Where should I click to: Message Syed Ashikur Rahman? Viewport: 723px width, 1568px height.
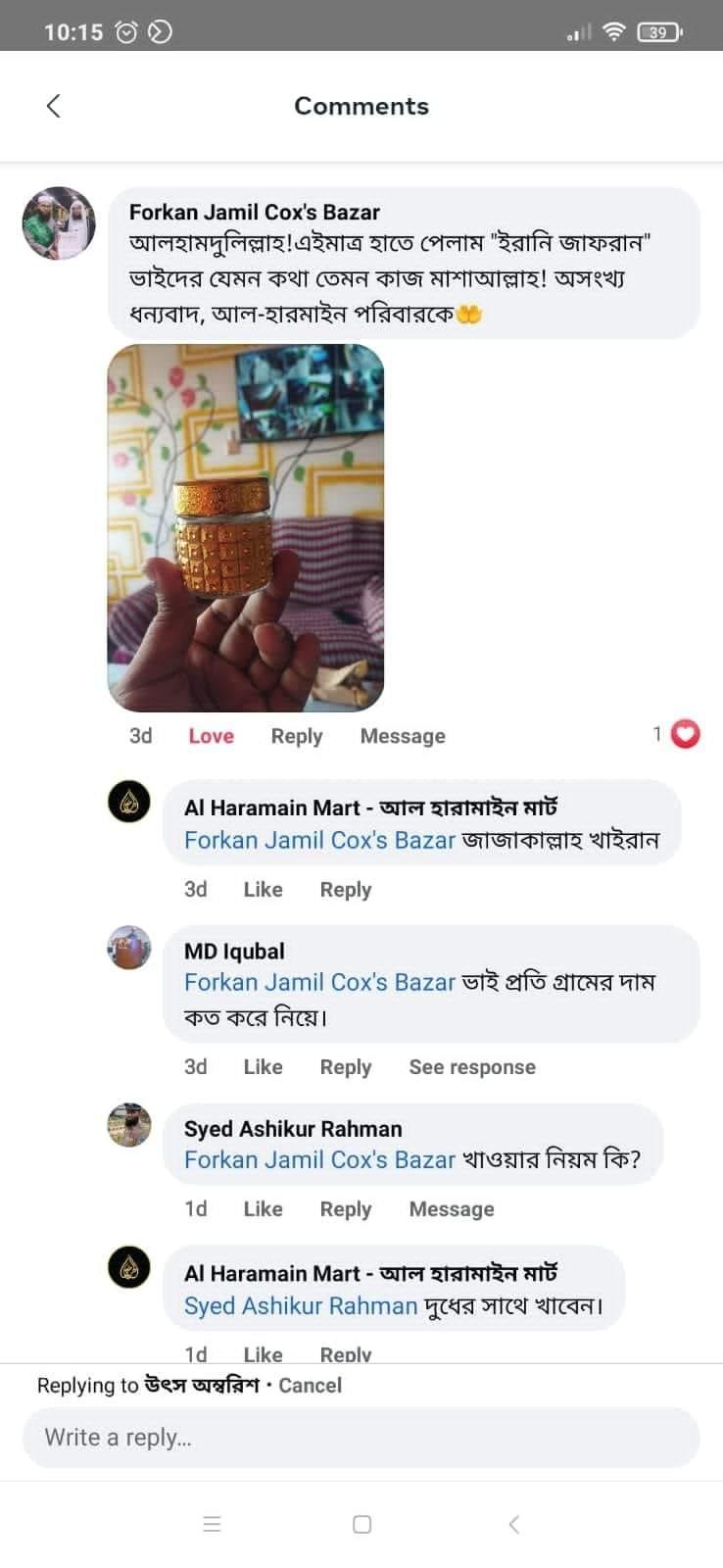(x=451, y=1208)
